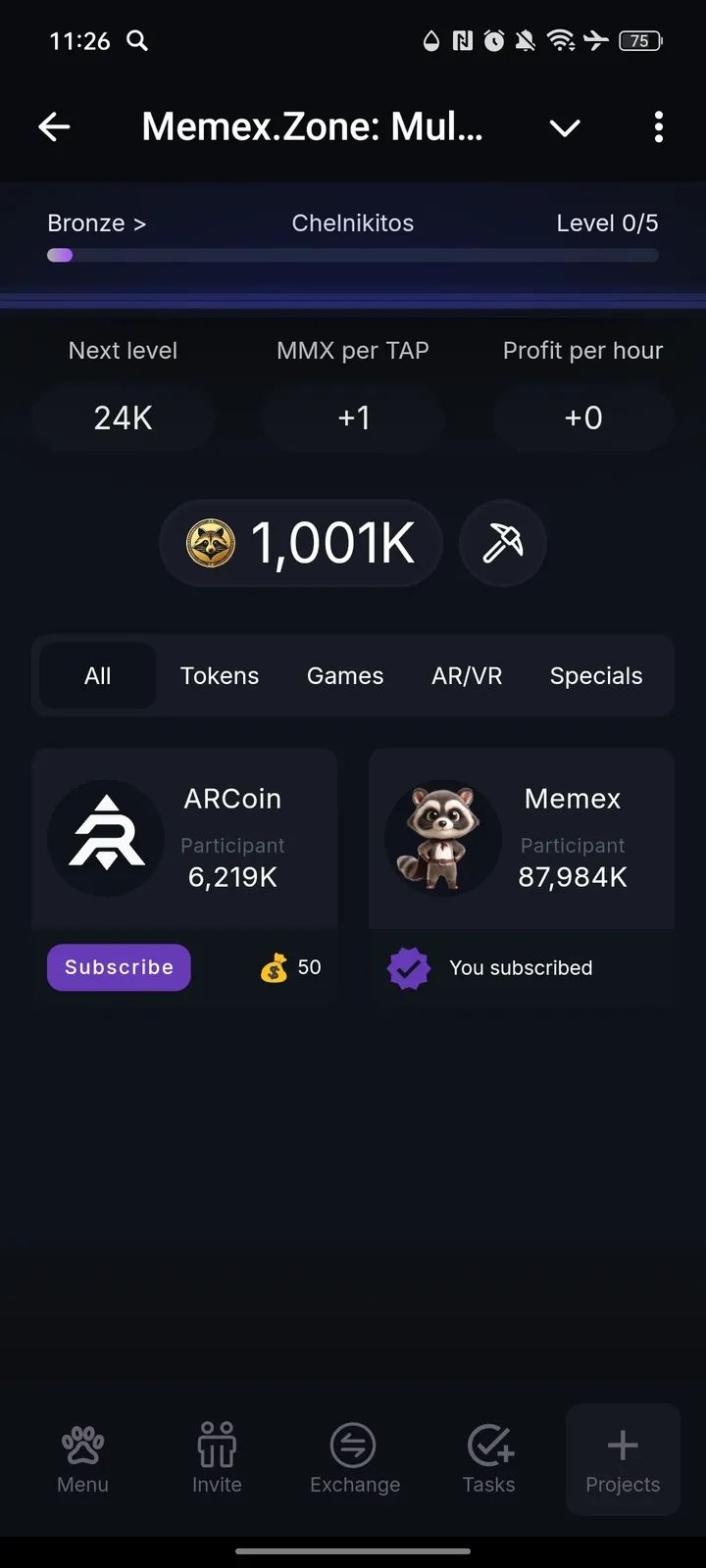706x1568 pixels.
Task: Tap the level progress bar
Action: 353,255
